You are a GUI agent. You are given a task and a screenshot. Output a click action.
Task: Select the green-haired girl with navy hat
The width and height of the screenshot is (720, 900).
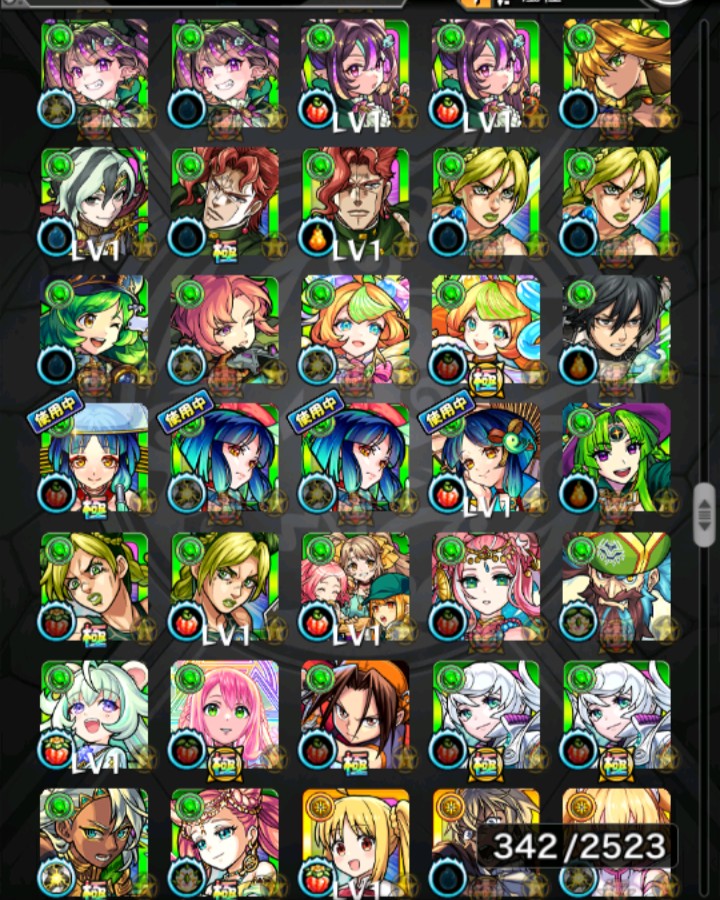tap(94, 330)
